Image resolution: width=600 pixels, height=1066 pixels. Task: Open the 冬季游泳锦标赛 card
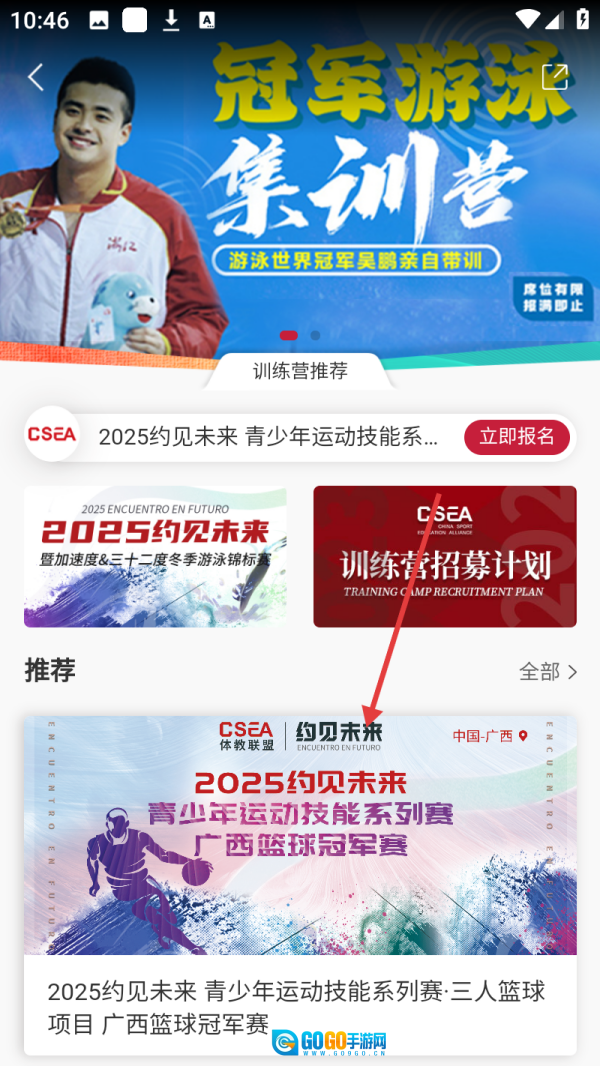pyautogui.click(x=155, y=556)
